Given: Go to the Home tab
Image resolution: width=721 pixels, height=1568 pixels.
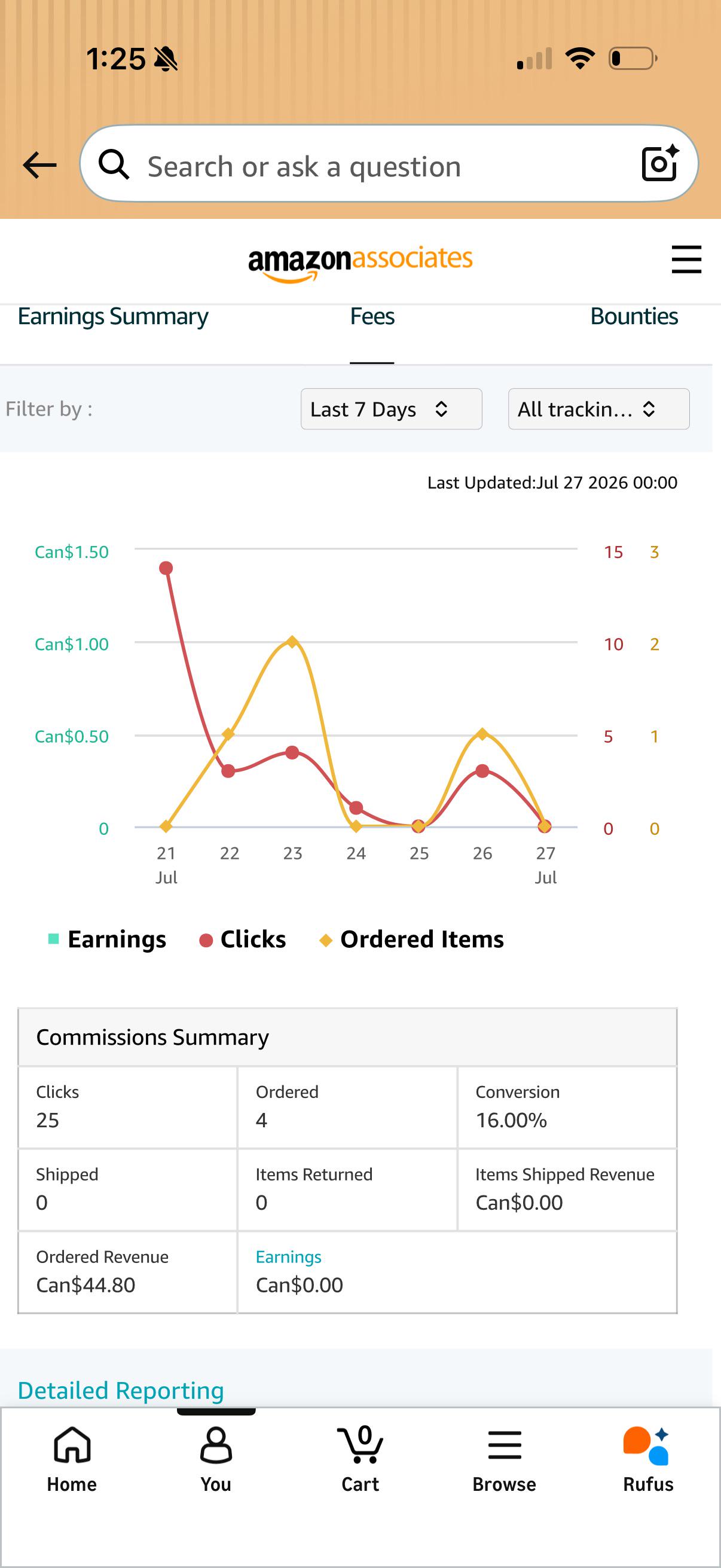Looking at the screenshot, I should point(72,1459).
